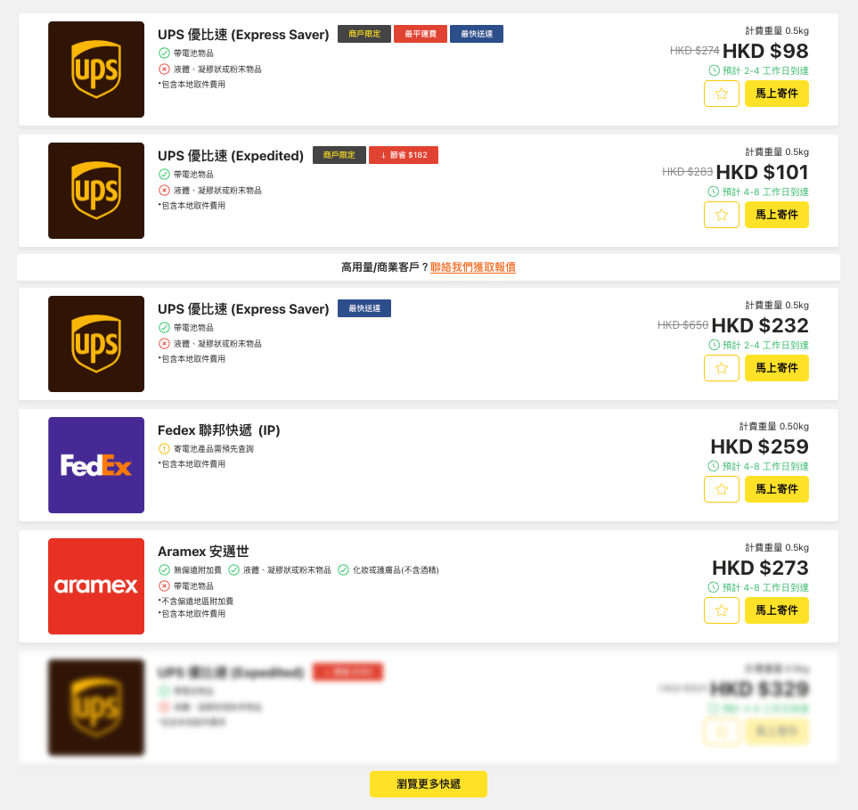858x810 pixels.
Task: Tap 馬上寄件 for UPS Expedited HKD $101
Action: [776, 214]
